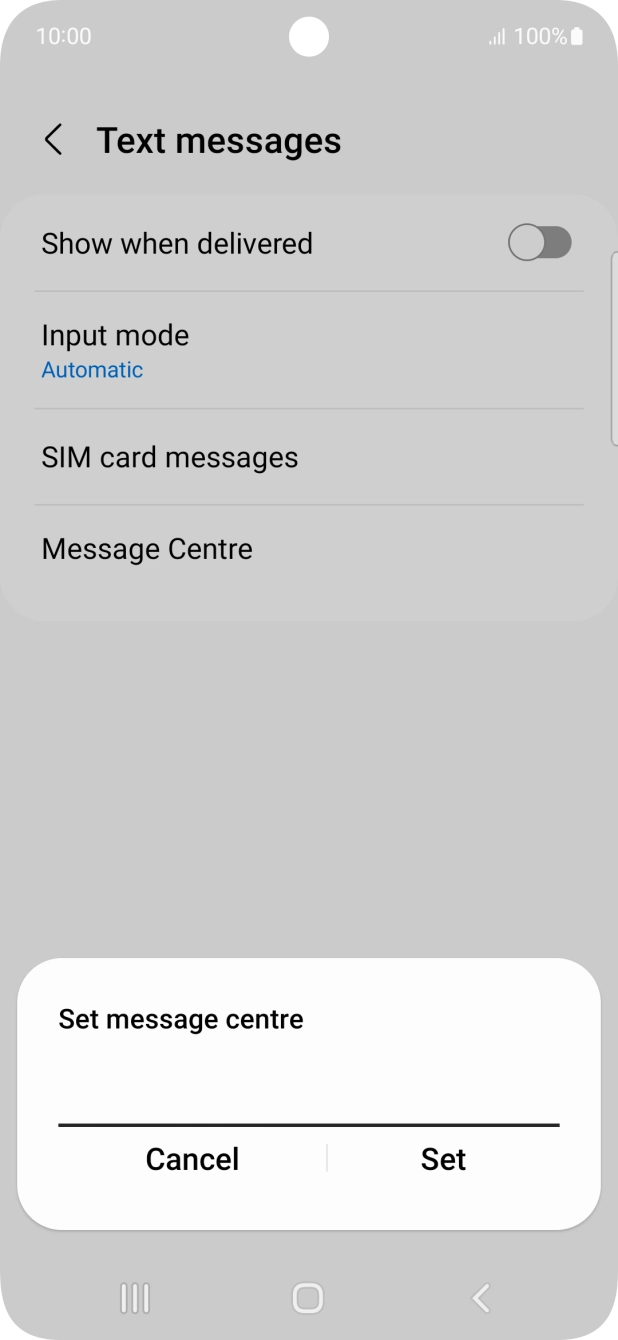Go back from Text messages
The image size is (618, 1340).
(x=54, y=140)
